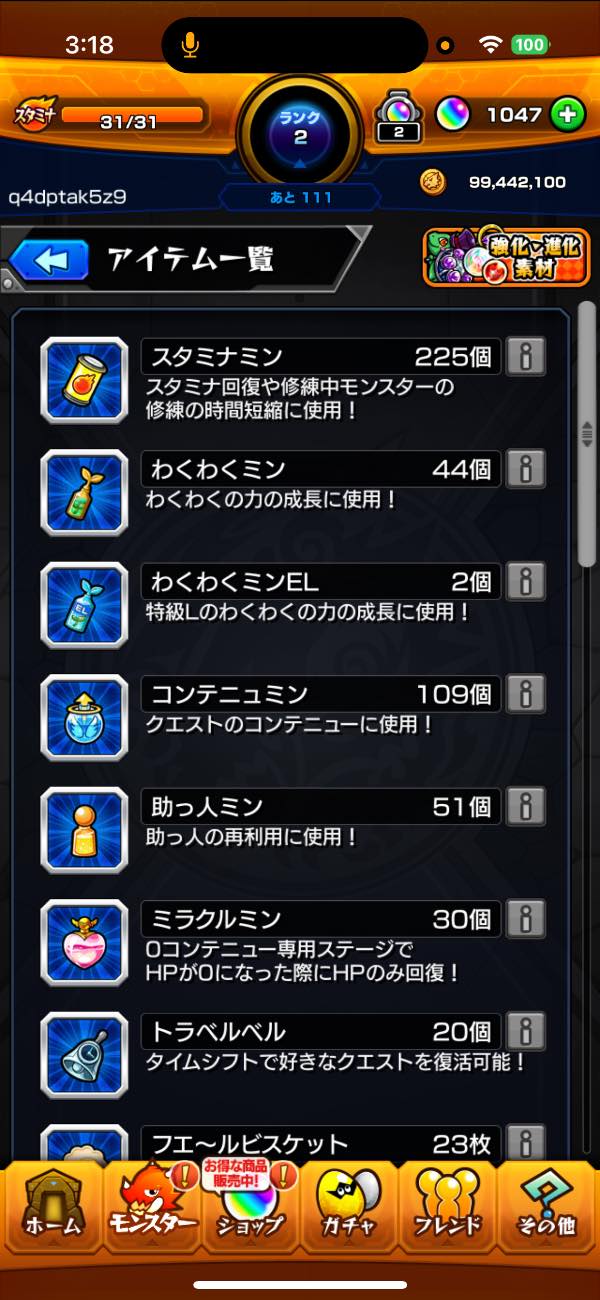
Task: Show info for コンテニュミン
Action: click(526, 693)
